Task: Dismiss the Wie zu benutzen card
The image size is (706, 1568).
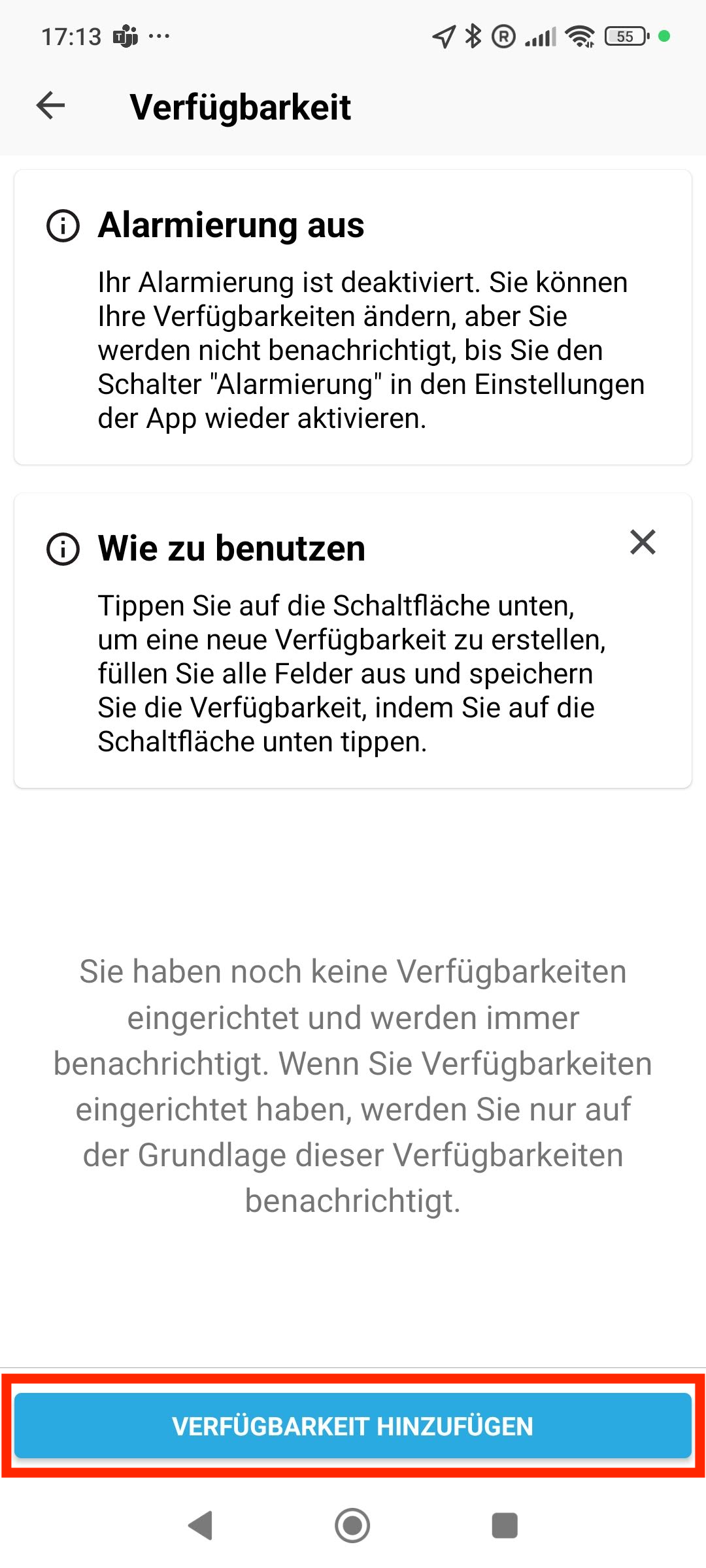Action: point(643,542)
